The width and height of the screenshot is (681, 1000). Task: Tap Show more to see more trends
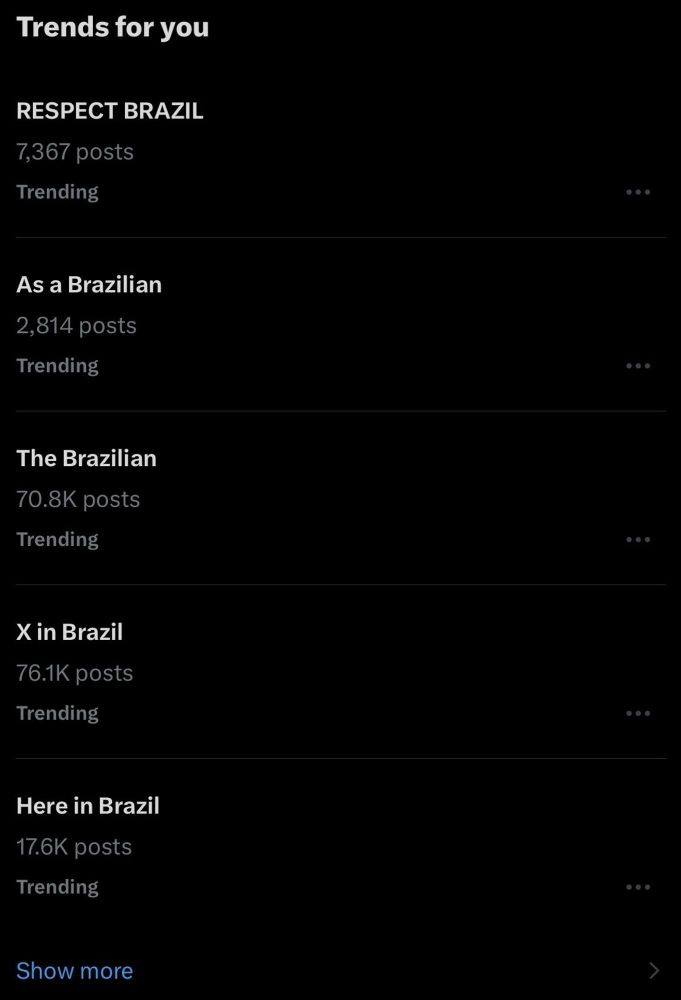coord(75,971)
